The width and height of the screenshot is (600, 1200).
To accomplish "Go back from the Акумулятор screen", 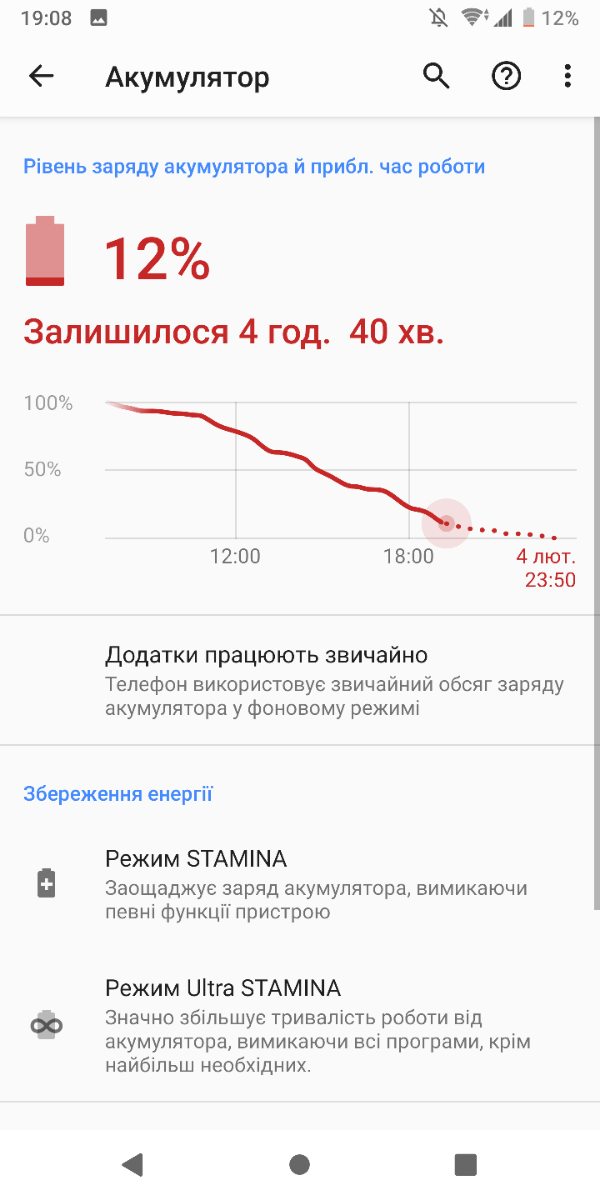I will point(41,76).
